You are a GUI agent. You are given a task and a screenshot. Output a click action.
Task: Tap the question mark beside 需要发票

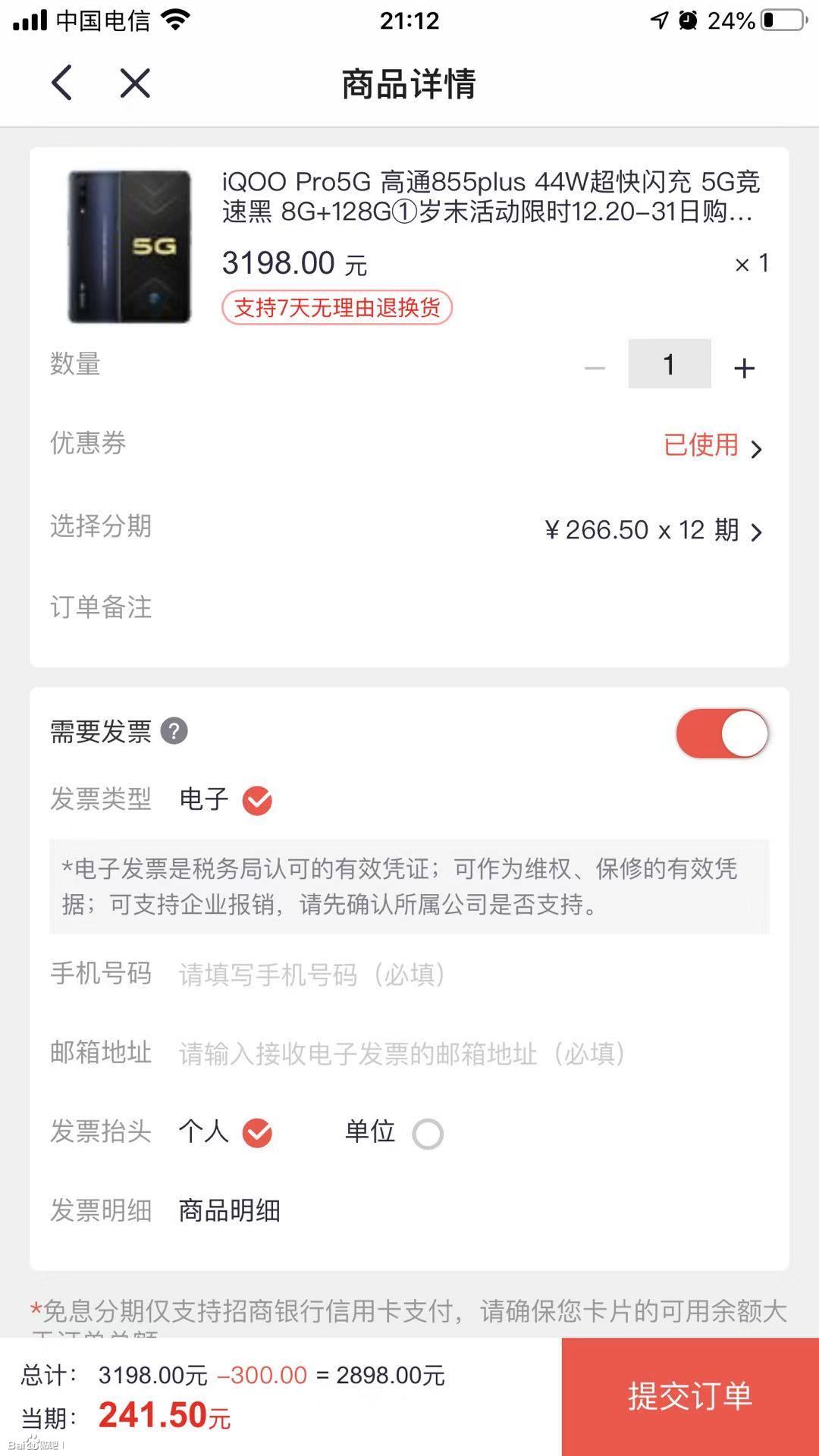[174, 732]
